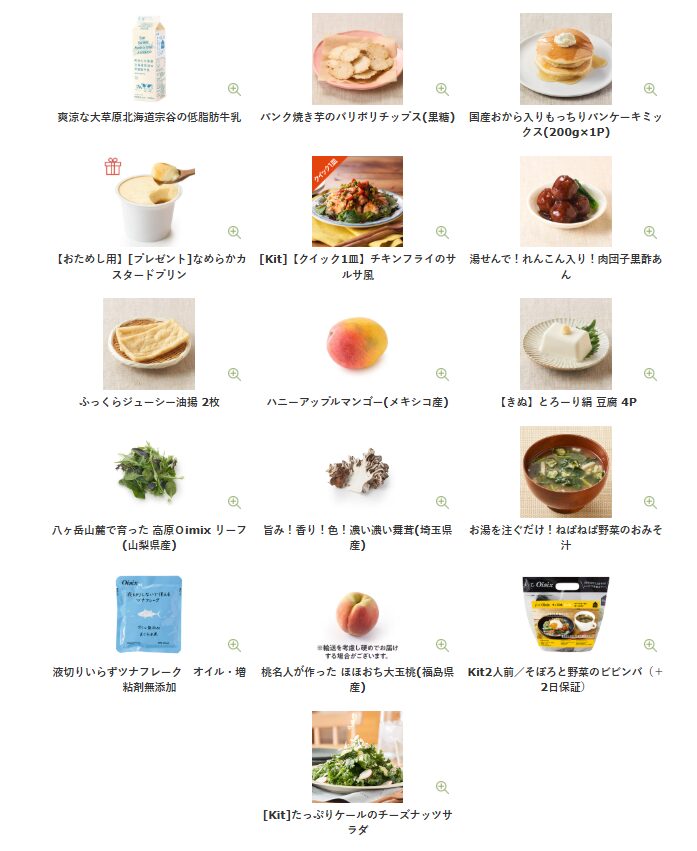
Task: Open the fried tofu 2枚 product
Action: 149,402
